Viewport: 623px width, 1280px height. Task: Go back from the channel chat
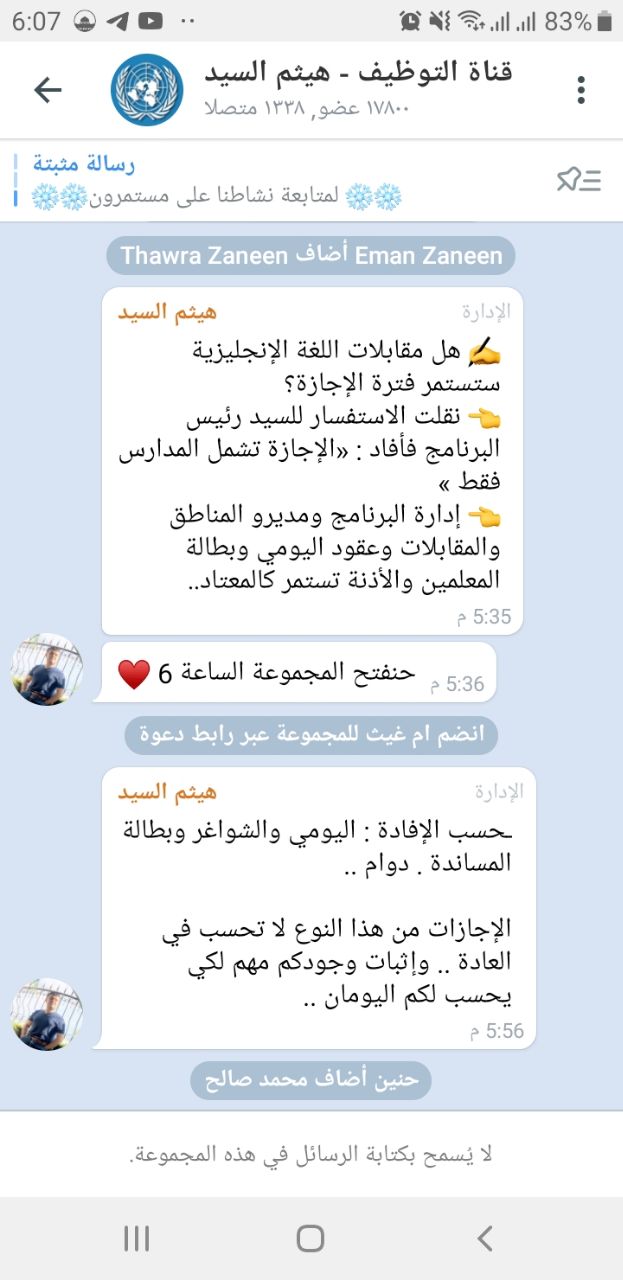(47, 90)
